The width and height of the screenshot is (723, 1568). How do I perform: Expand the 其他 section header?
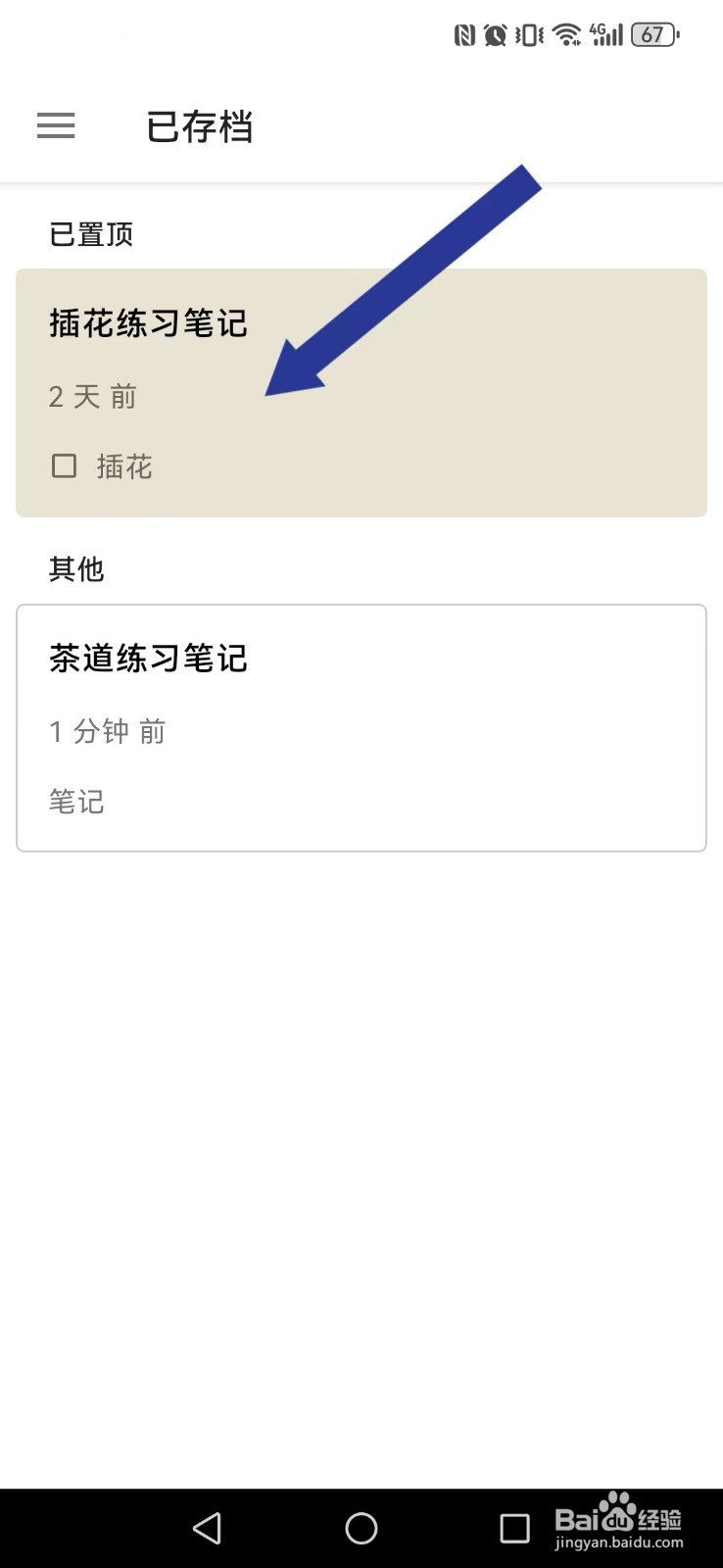click(x=77, y=569)
